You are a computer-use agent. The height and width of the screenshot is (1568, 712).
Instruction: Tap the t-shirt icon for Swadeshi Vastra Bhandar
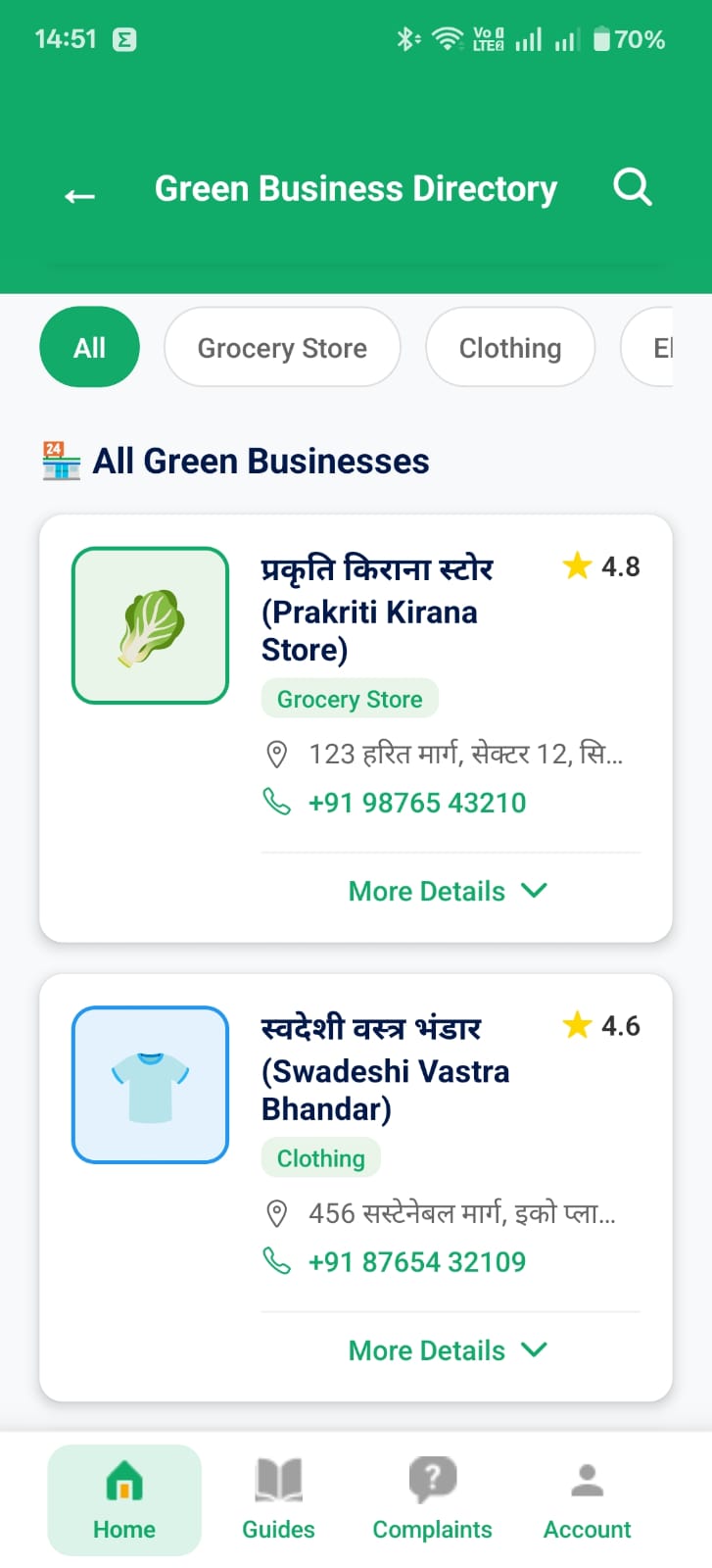(x=150, y=1085)
